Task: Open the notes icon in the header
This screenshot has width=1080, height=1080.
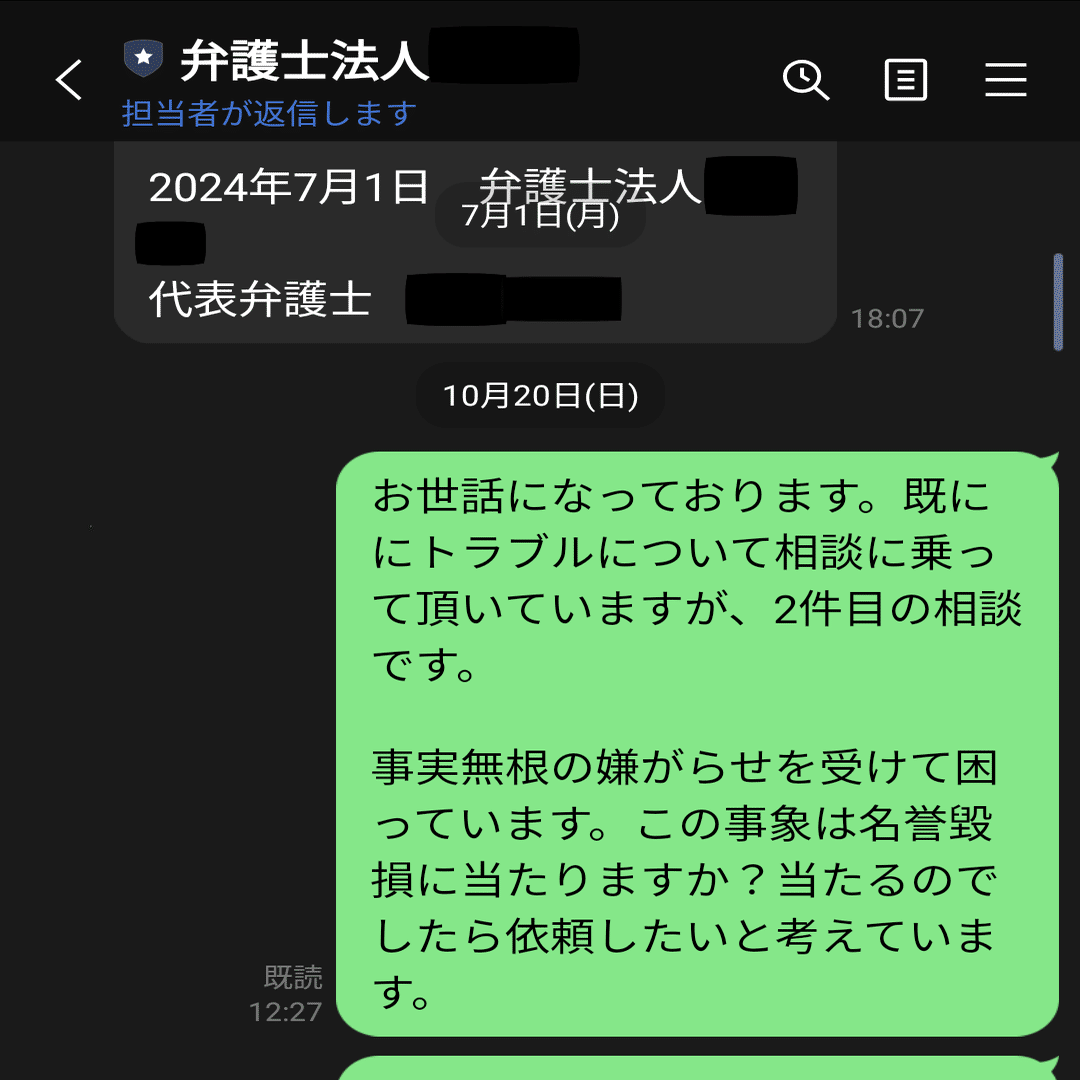Action: 906,80
